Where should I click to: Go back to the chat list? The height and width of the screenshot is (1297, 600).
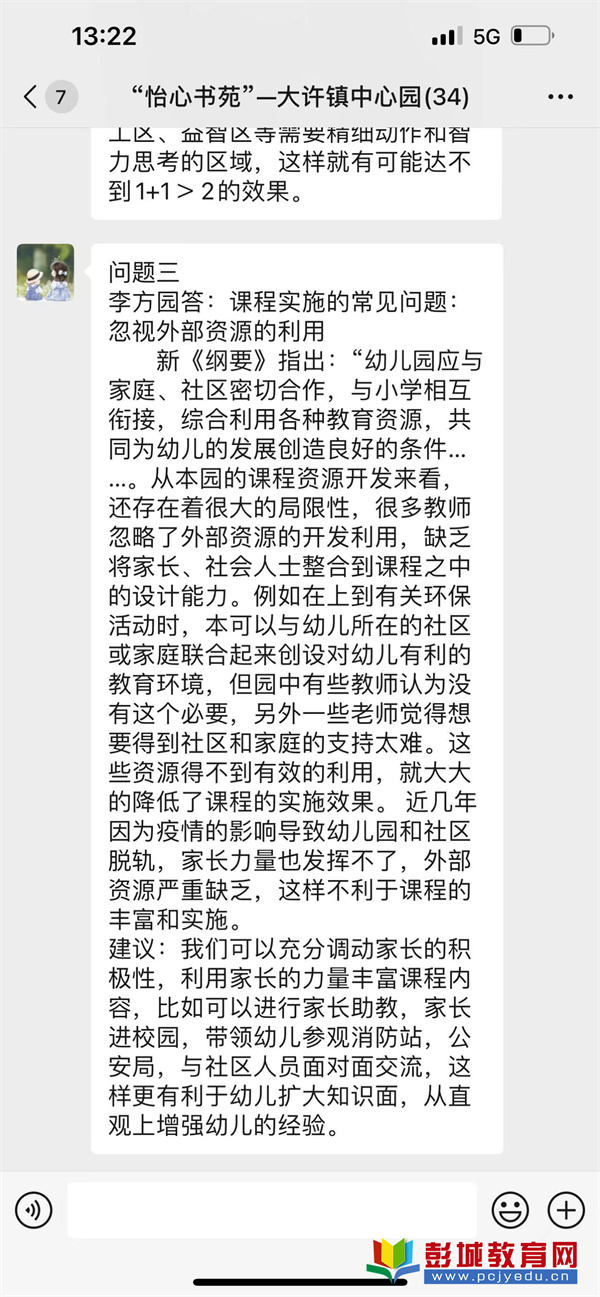[x=32, y=97]
